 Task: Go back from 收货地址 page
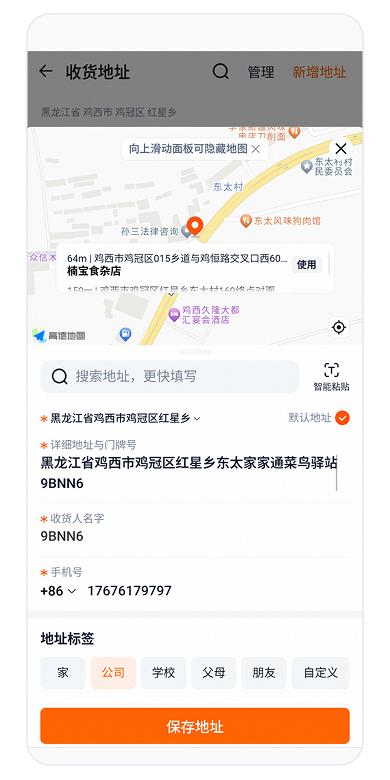point(46,72)
